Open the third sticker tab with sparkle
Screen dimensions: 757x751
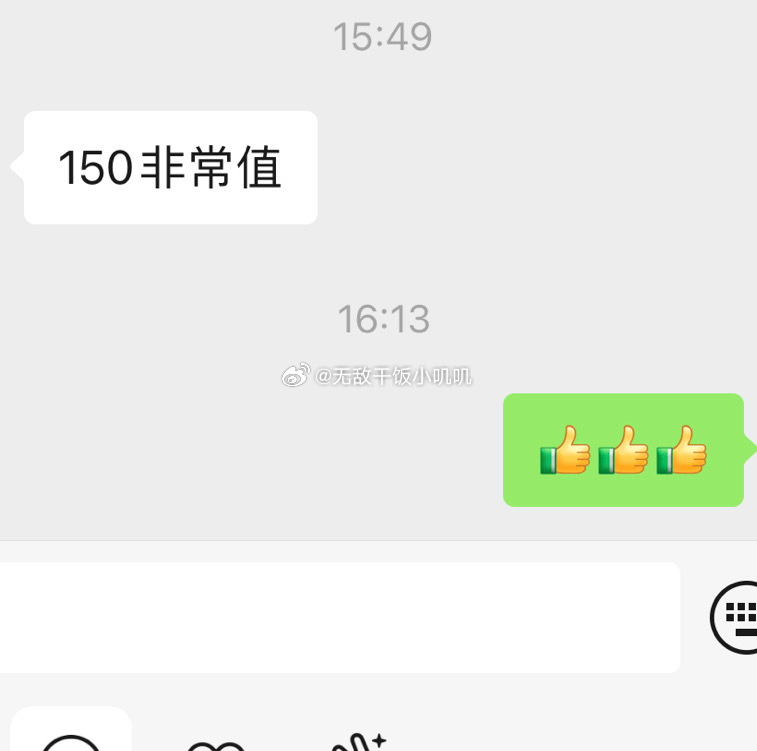click(x=358, y=741)
